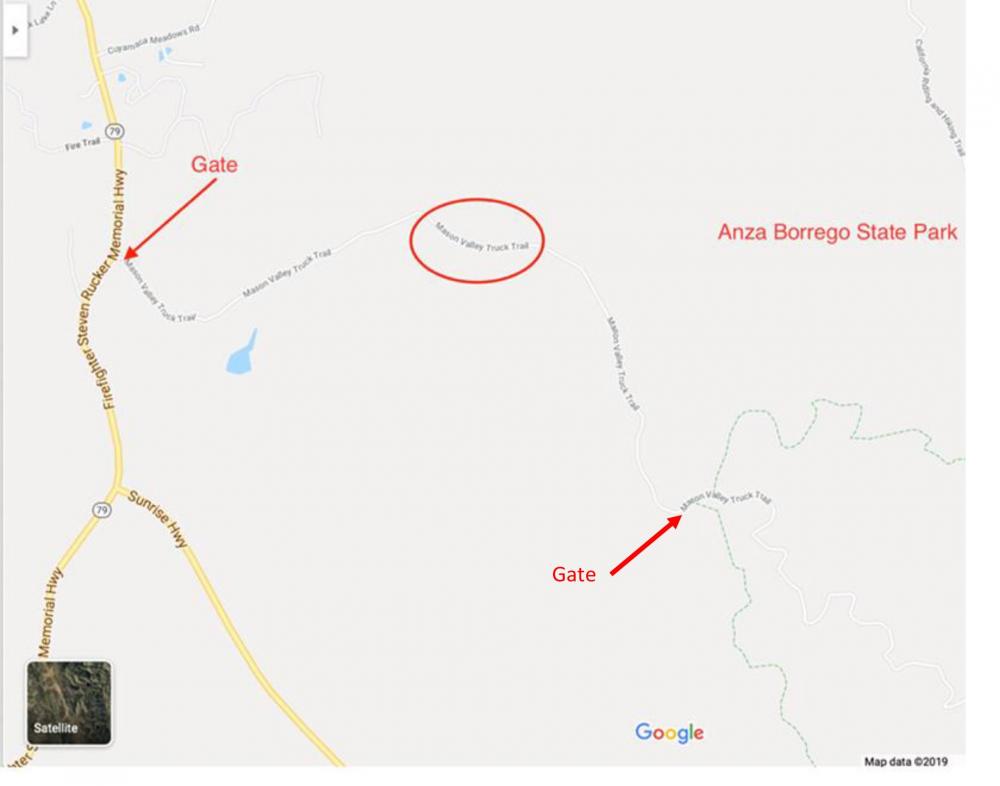Expand the collapsed side panel arrow
This screenshot has width=1000, height=786.
[x=14, y=30]
